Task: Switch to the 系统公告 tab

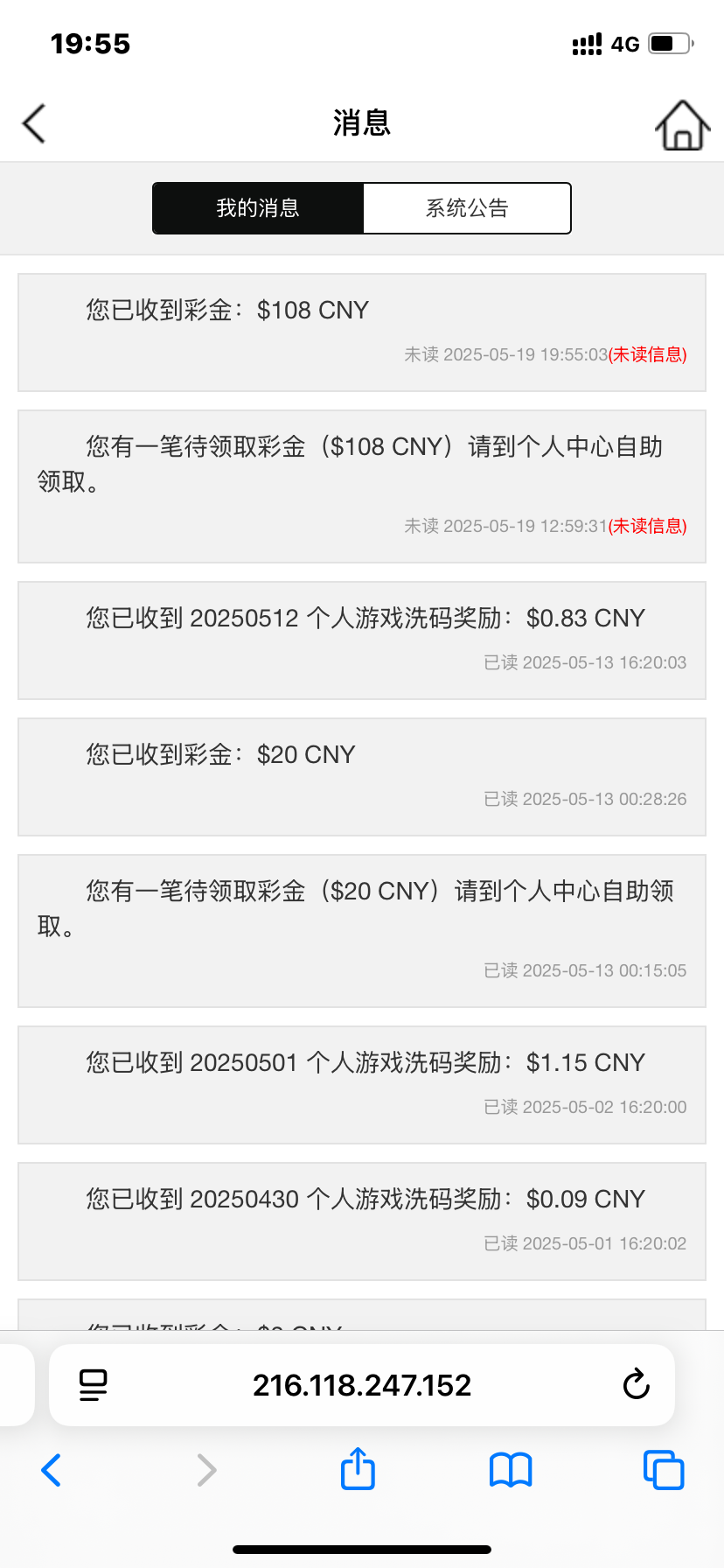Action: click(467, 208)
